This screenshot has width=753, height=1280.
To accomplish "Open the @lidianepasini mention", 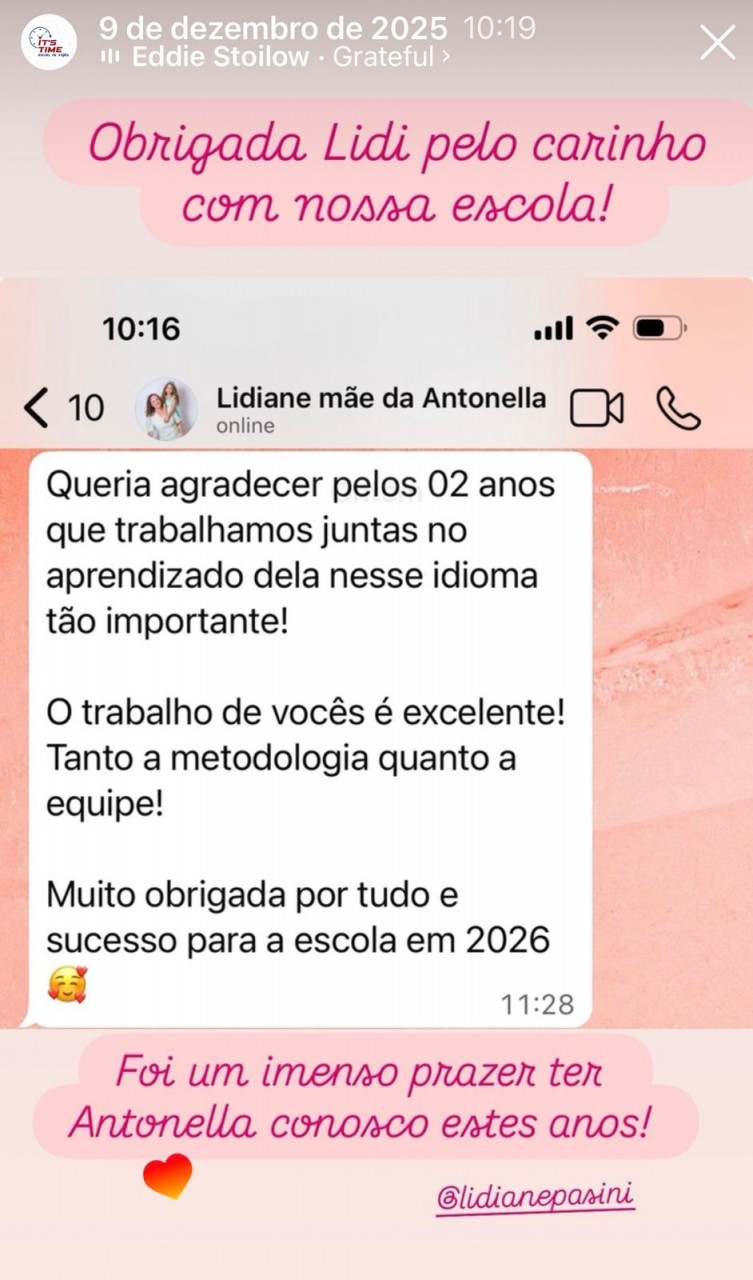I will (x=535, y=1196).
